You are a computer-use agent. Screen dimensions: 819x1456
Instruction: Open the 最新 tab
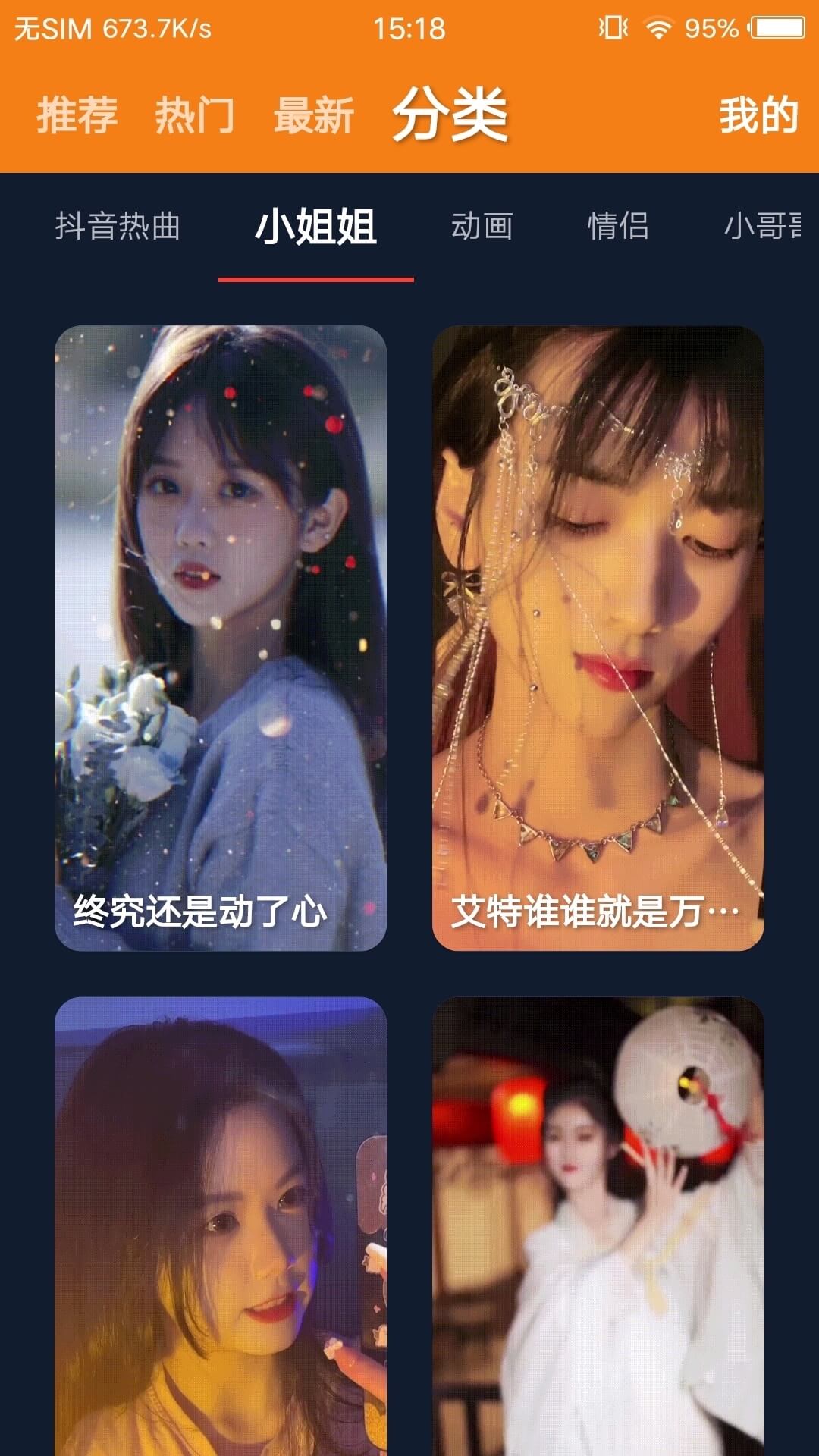point(313,115)
